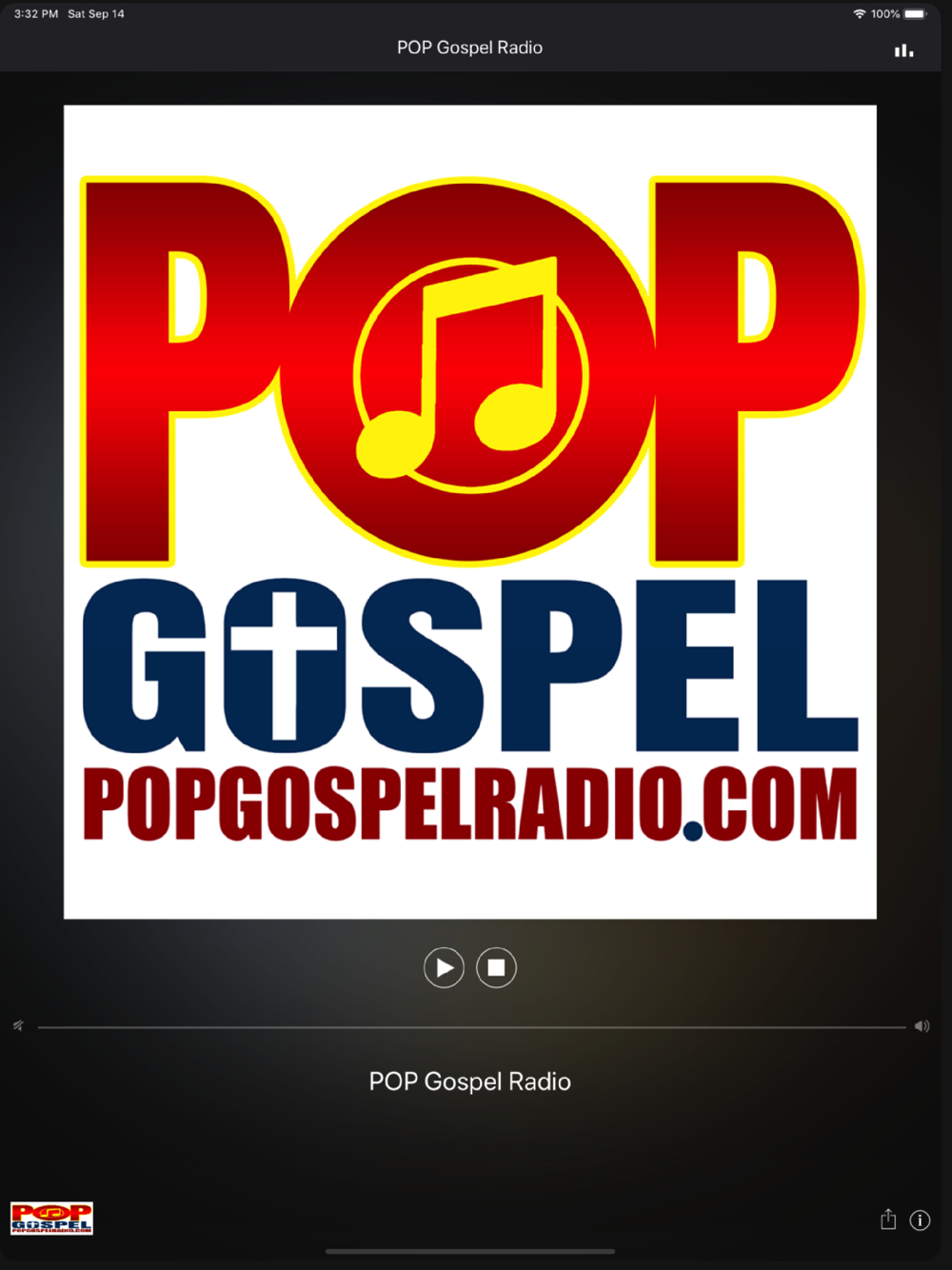
Task: Tap the volume slider track
Action: 471,1027
